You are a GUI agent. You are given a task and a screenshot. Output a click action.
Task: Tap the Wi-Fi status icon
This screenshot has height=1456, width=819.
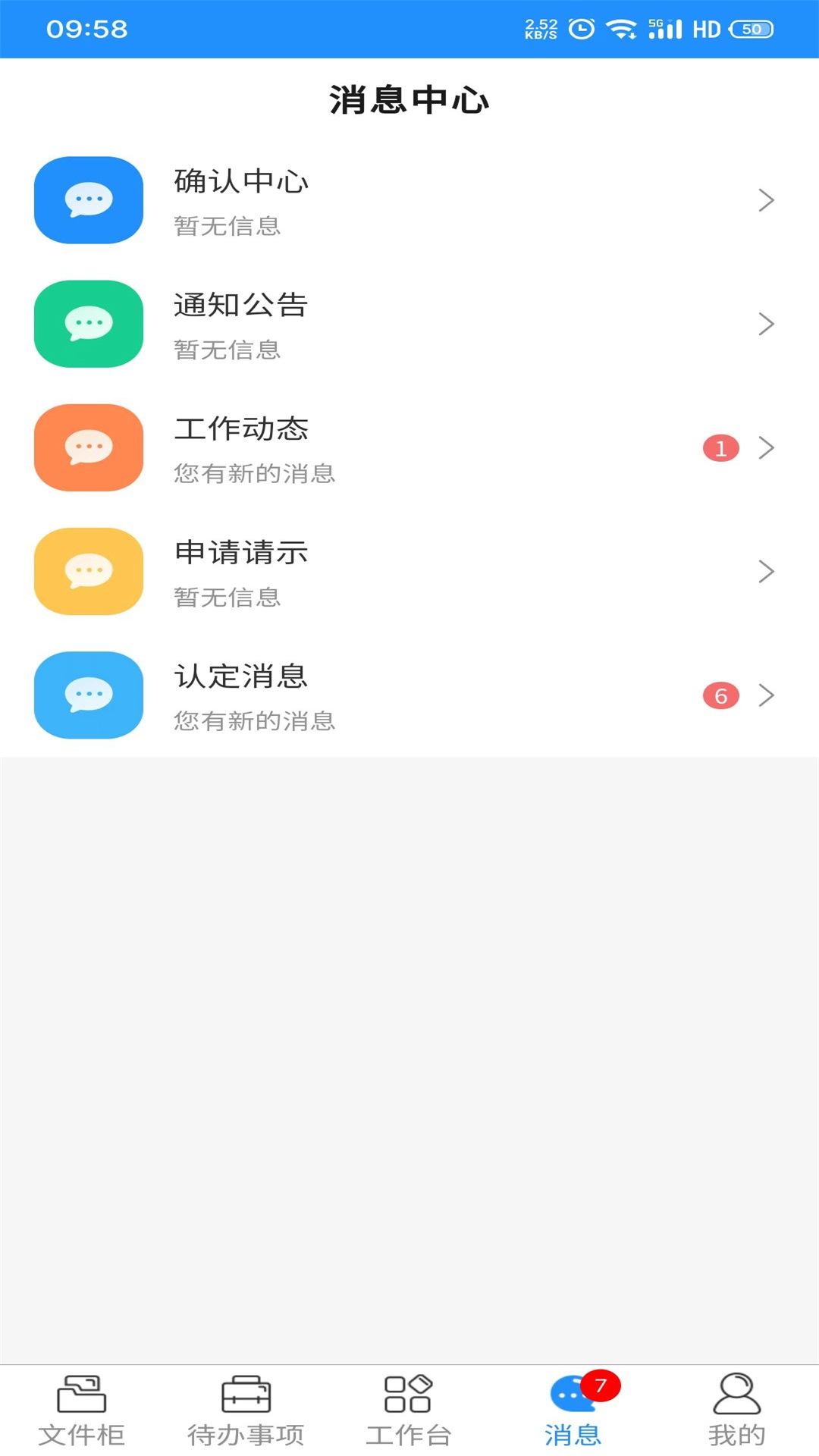point(623,29)
